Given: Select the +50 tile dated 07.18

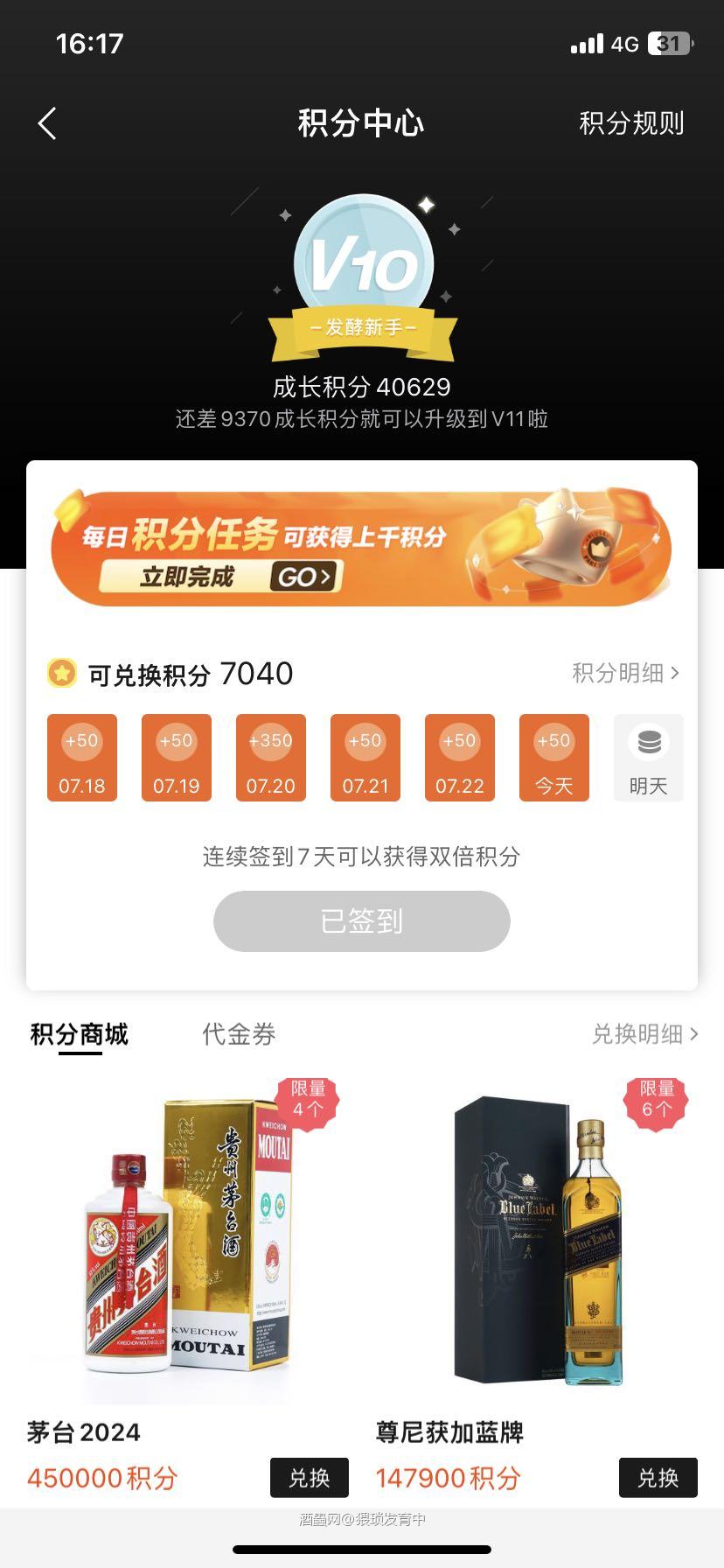Looking at the screenshot, I should click(81, 758).
